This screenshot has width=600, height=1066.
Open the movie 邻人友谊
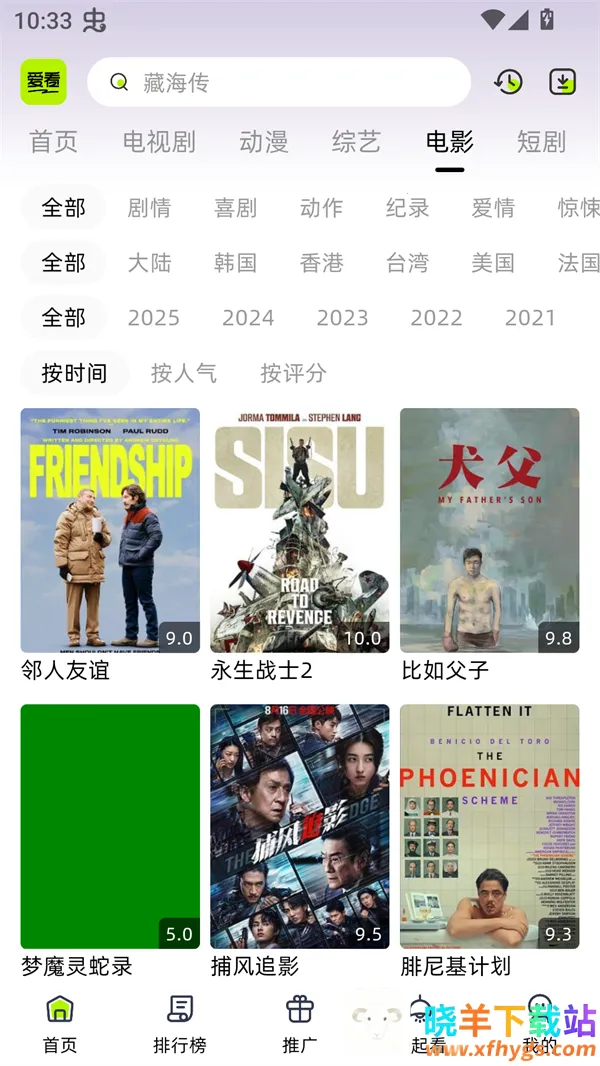pos(110,530)
